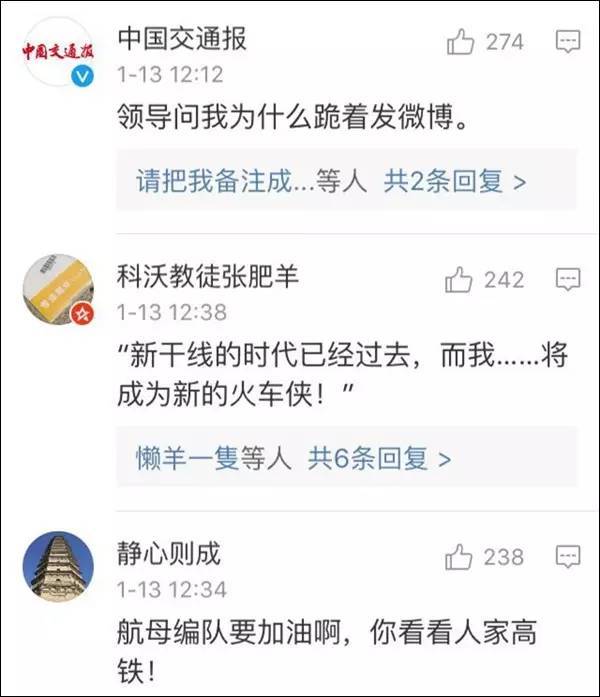Reply to 科沃教徒张肥羊's comment
Viewport: 600px width, 697px height.
pos(568,280)
